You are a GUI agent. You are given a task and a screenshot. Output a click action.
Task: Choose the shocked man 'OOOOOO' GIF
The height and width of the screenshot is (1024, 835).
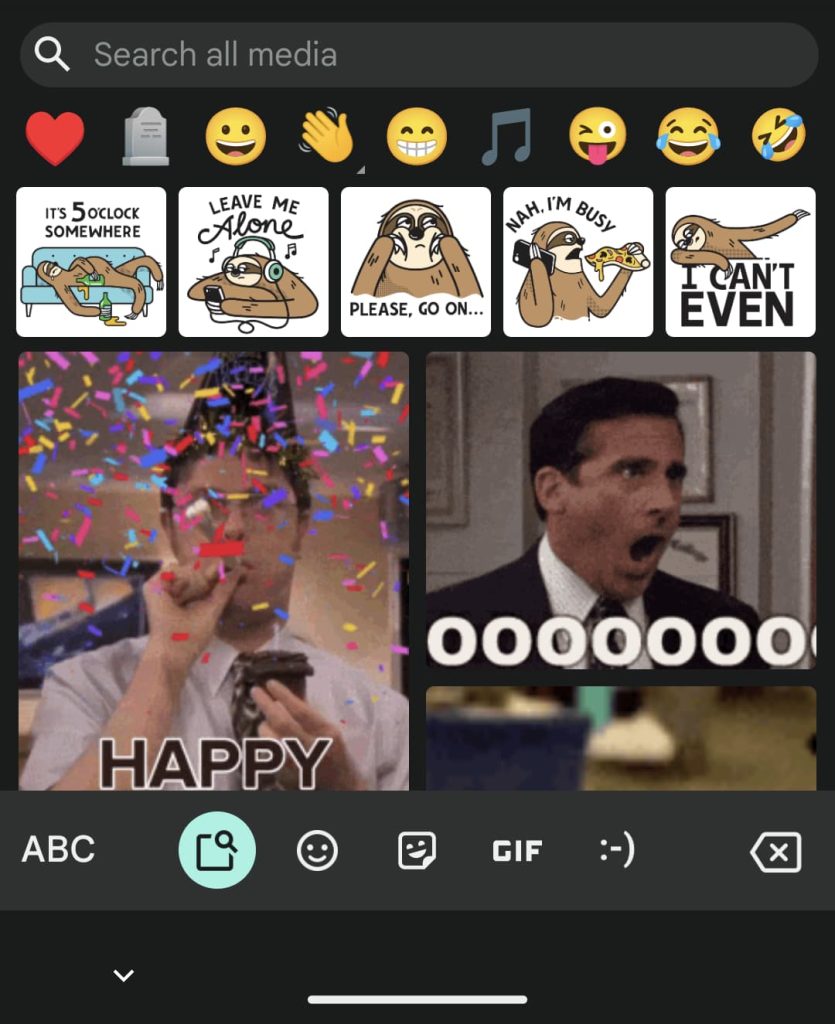(620, 510)
